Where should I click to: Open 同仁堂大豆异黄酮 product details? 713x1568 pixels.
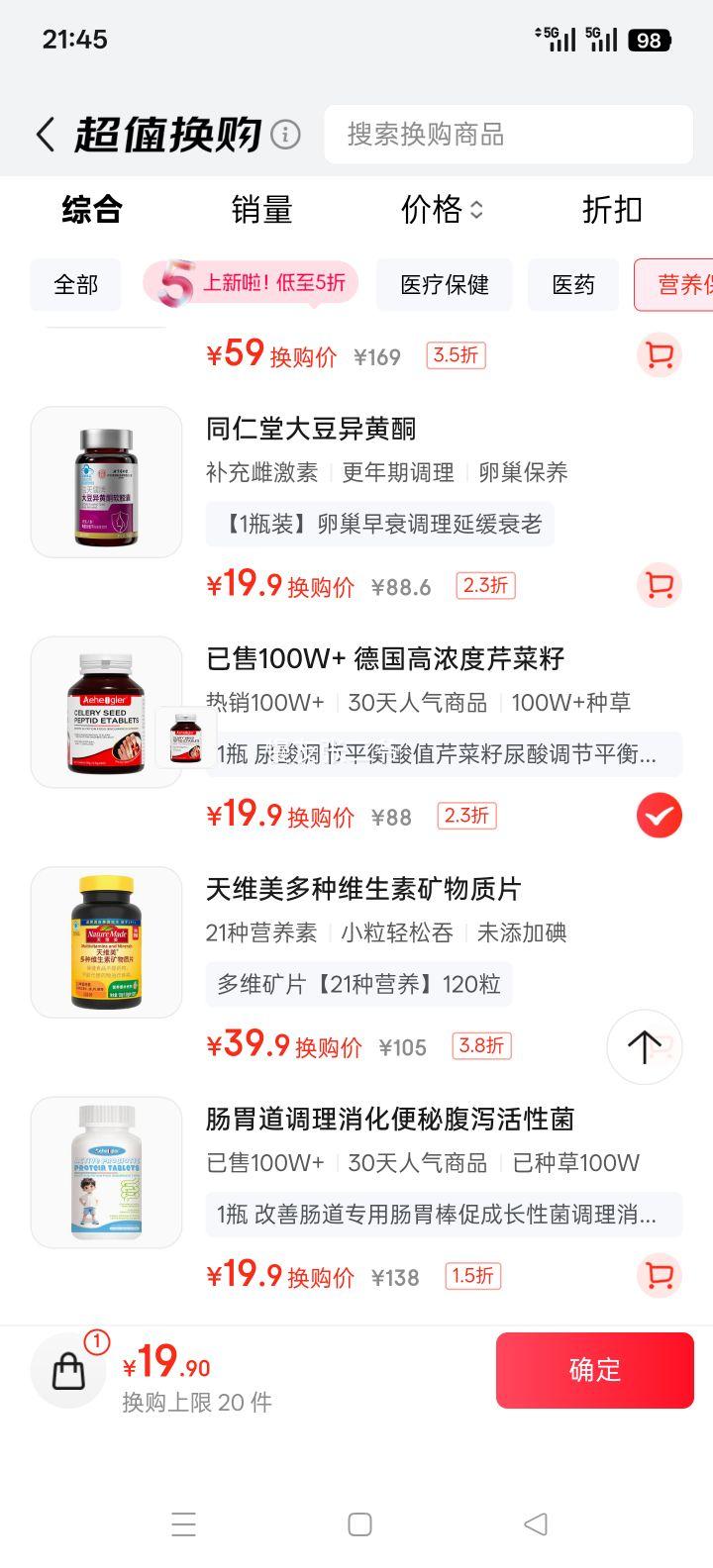[310, 429]
